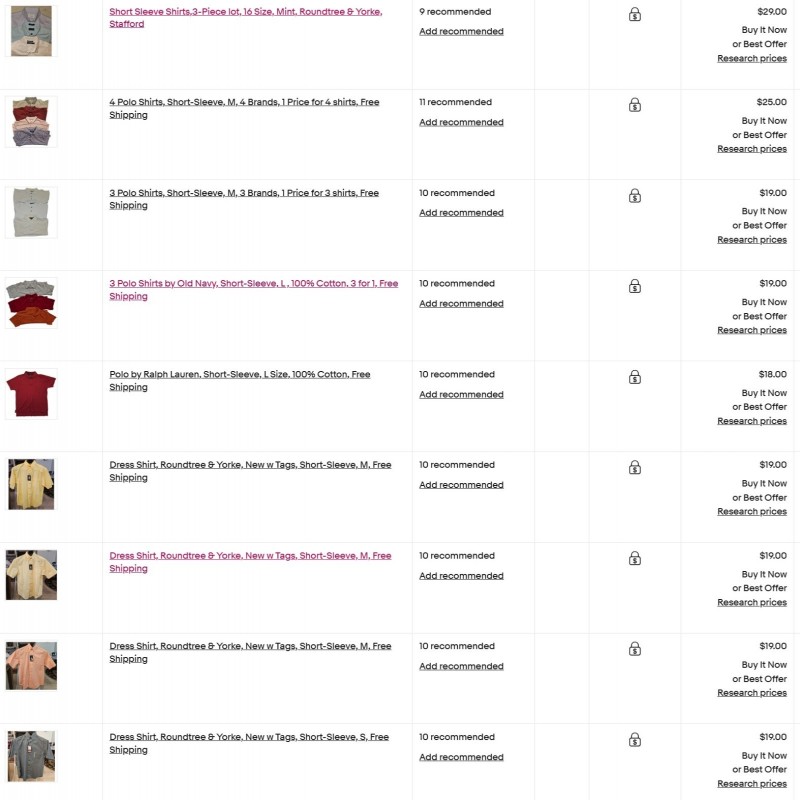The width and height of the screenshot is (800, 800).
Task: Add recommended for the Old Navy polo listing
Action: coord(461,304)
